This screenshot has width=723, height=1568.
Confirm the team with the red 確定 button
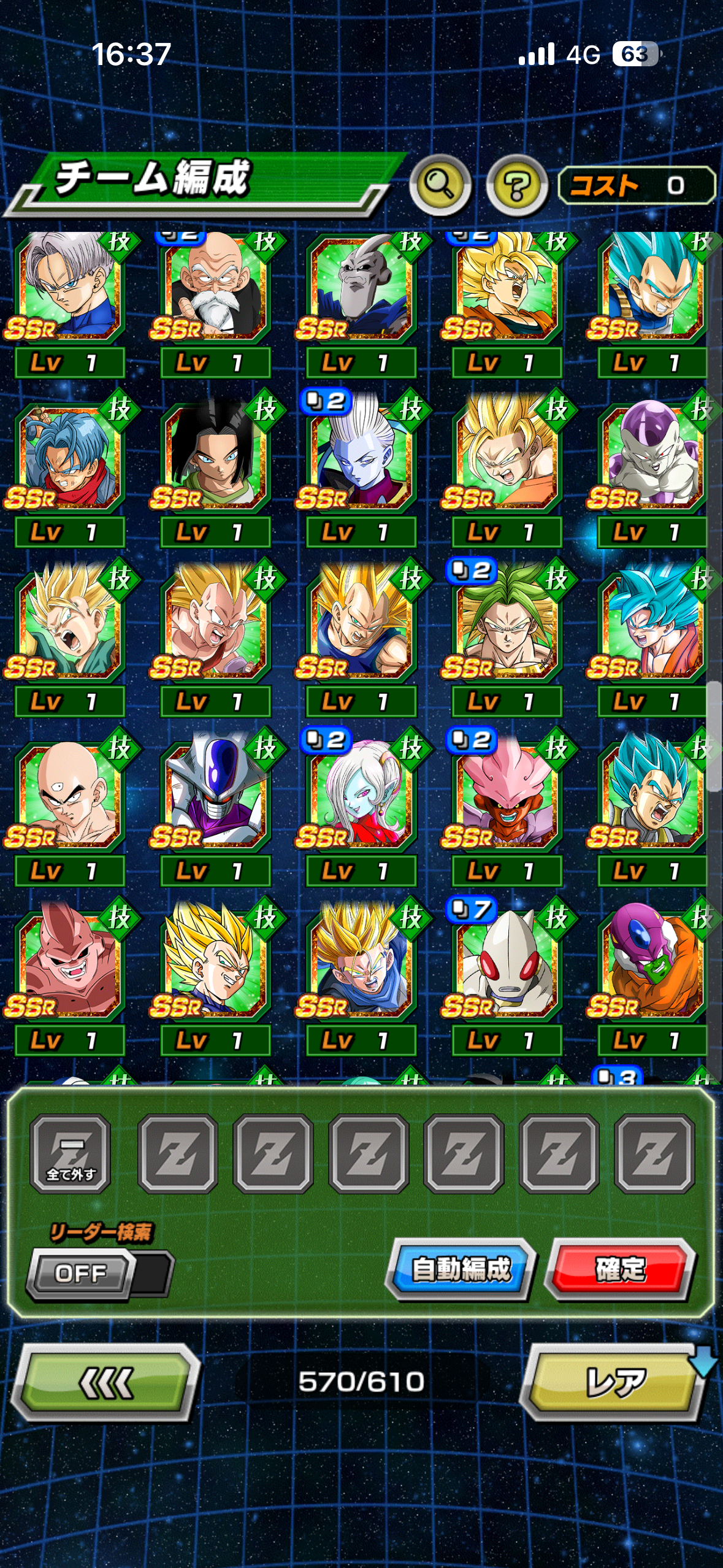(x=620, y=1269)
